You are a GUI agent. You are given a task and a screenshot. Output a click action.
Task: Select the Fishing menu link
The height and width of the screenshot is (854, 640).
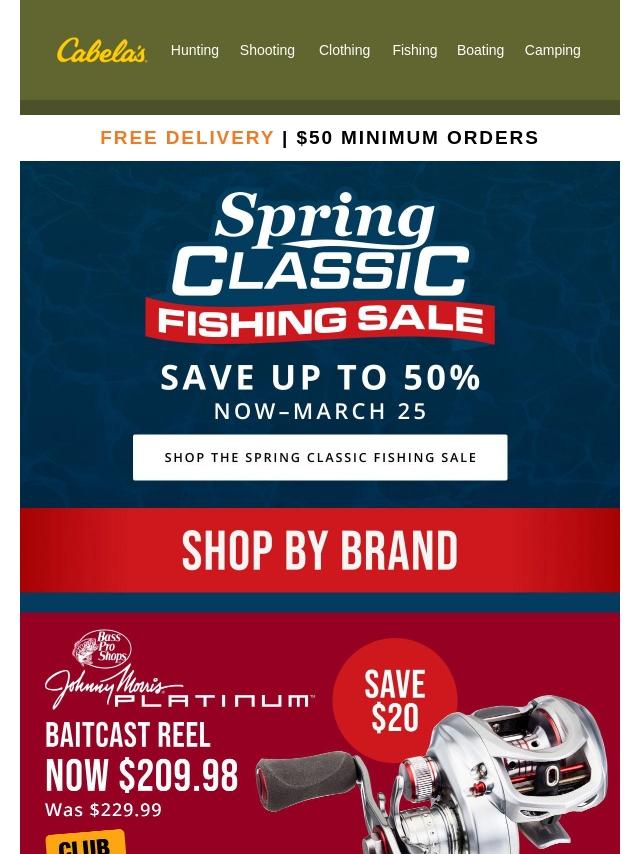(414, 50)
